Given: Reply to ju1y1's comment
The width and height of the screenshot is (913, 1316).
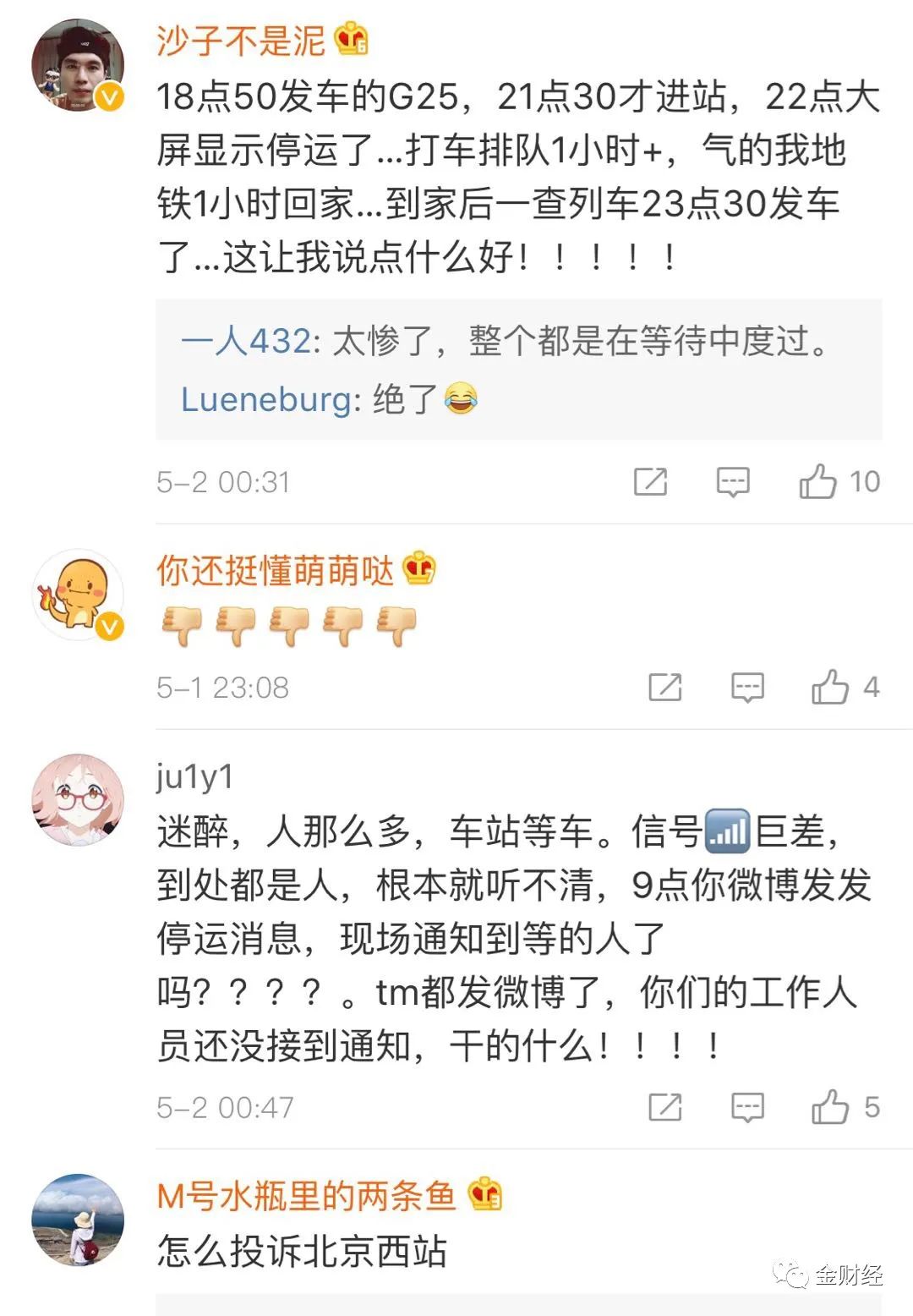Looking at the screenshot, I should click(746, 1107).
